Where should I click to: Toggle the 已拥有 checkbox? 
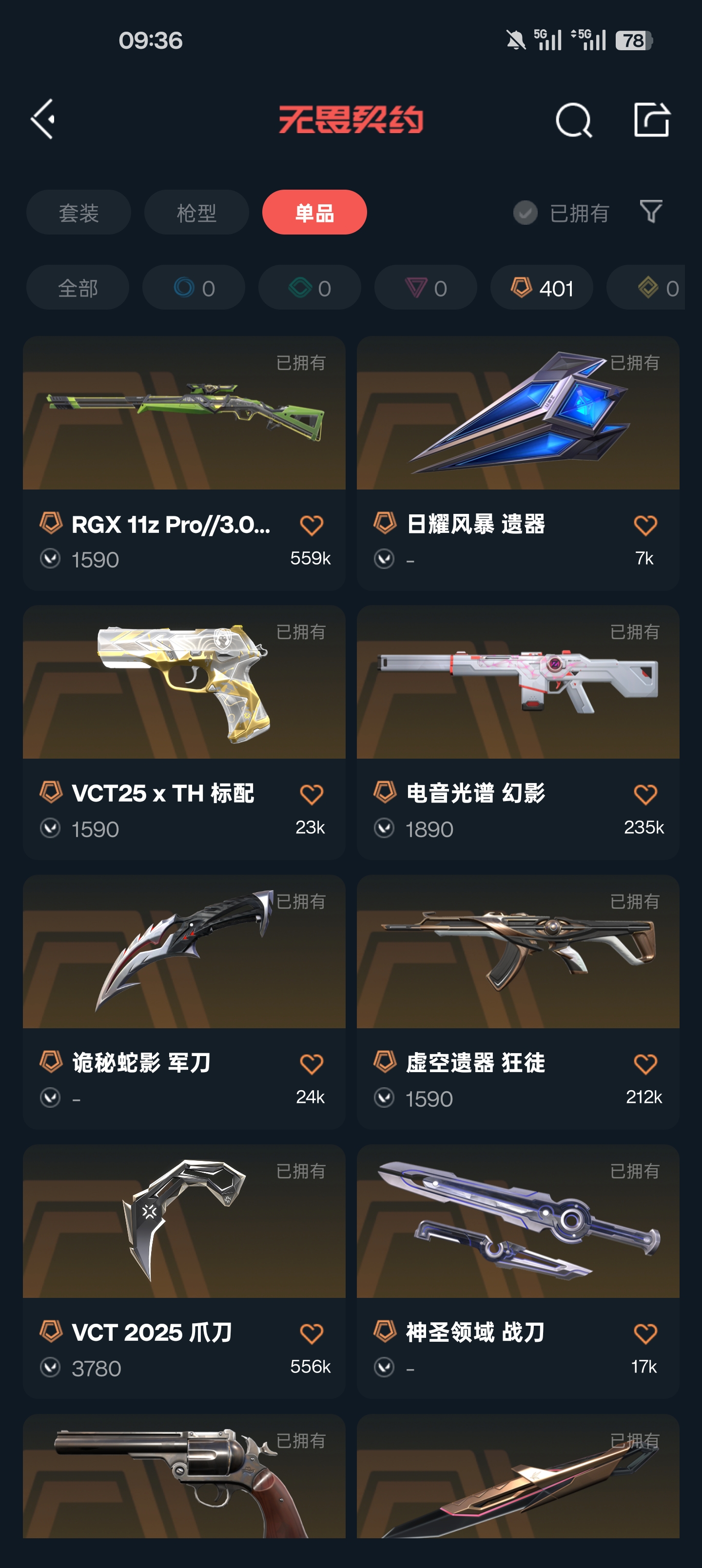coord(526,213)
